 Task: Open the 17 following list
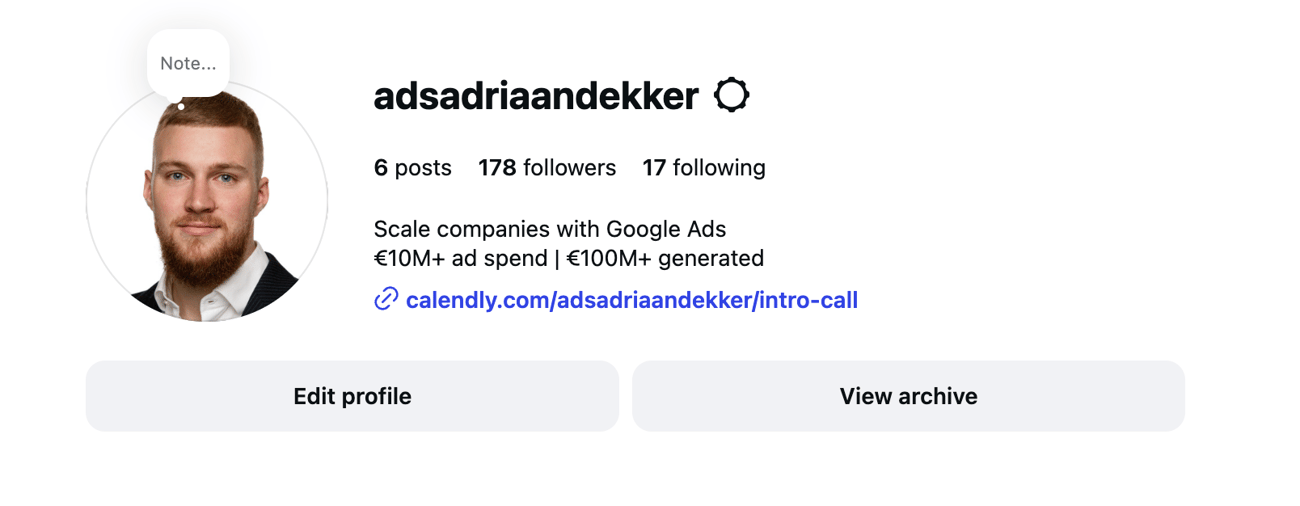coord(704,168)
